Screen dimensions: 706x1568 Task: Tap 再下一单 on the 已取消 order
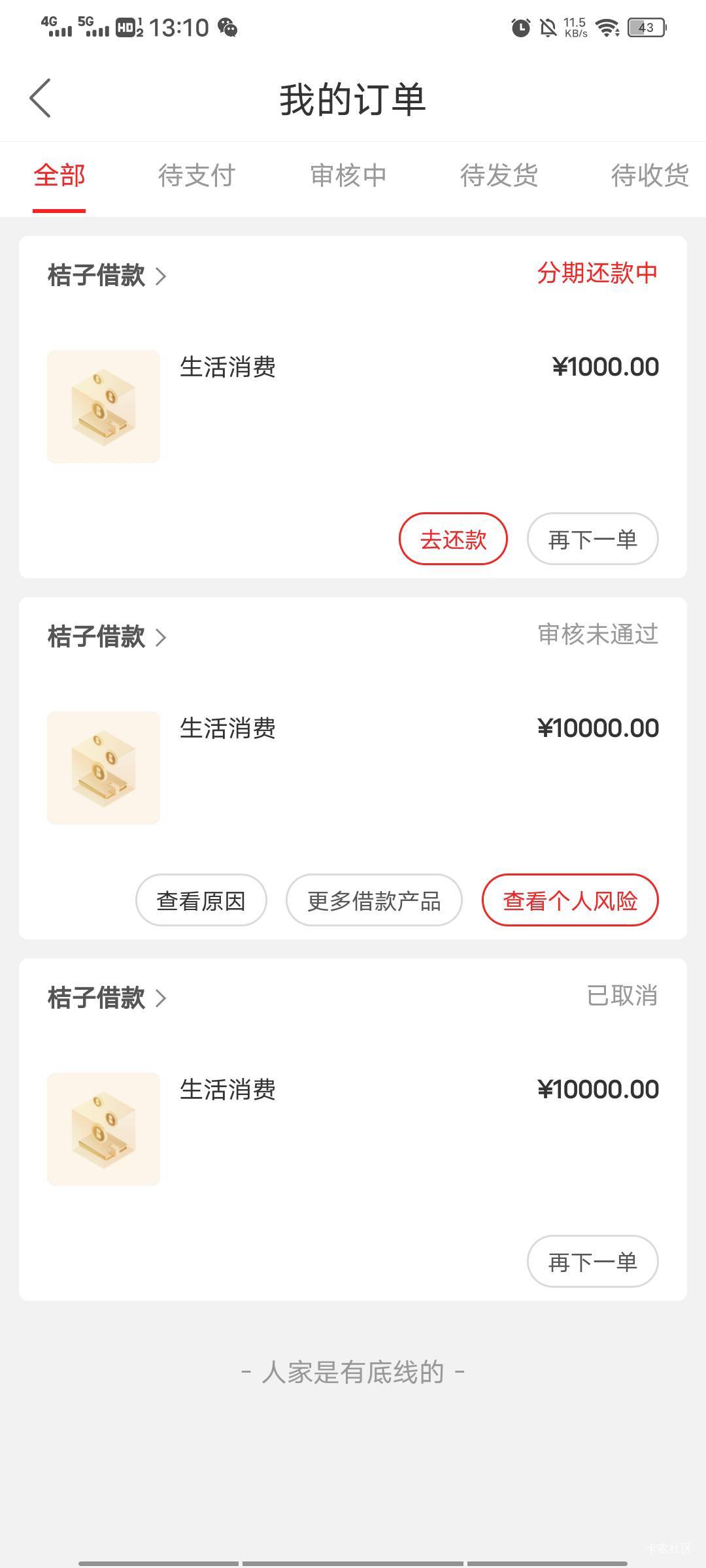(x=592, y=1262)
